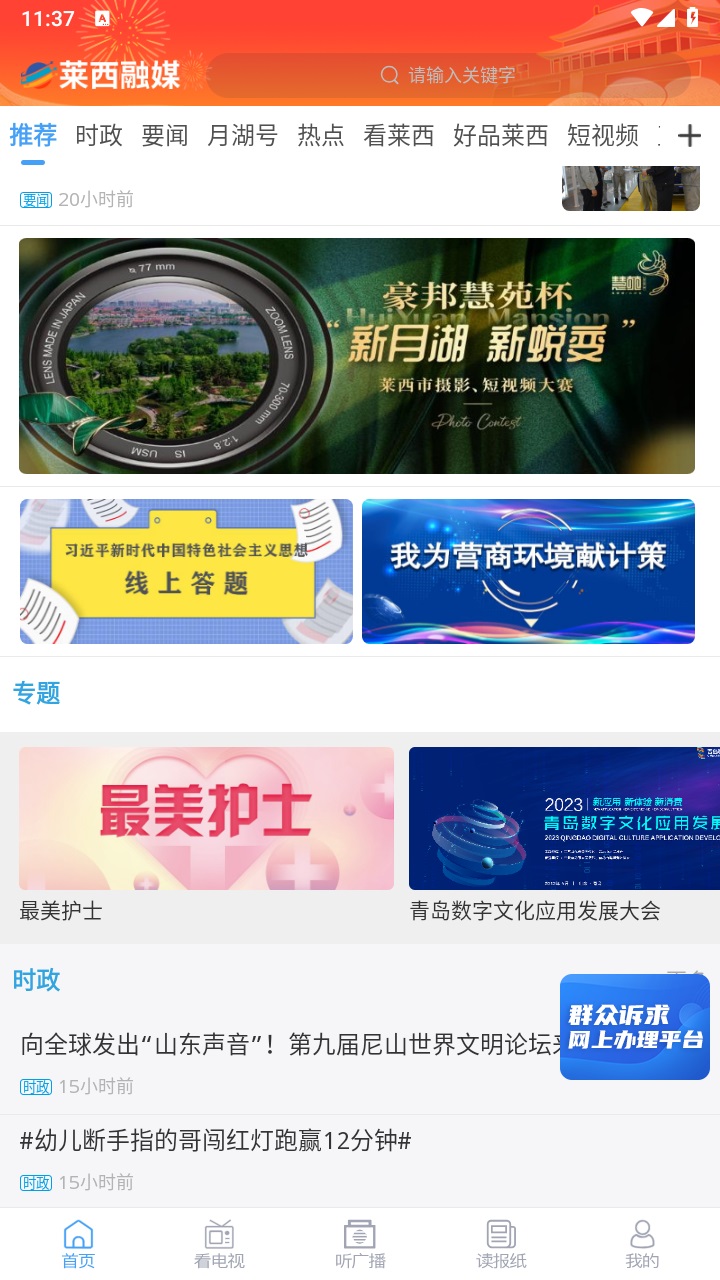Viewport: 720px width, 1280px height.
Task: Tap the plus button to manage channels
Action: coord(690,136)
